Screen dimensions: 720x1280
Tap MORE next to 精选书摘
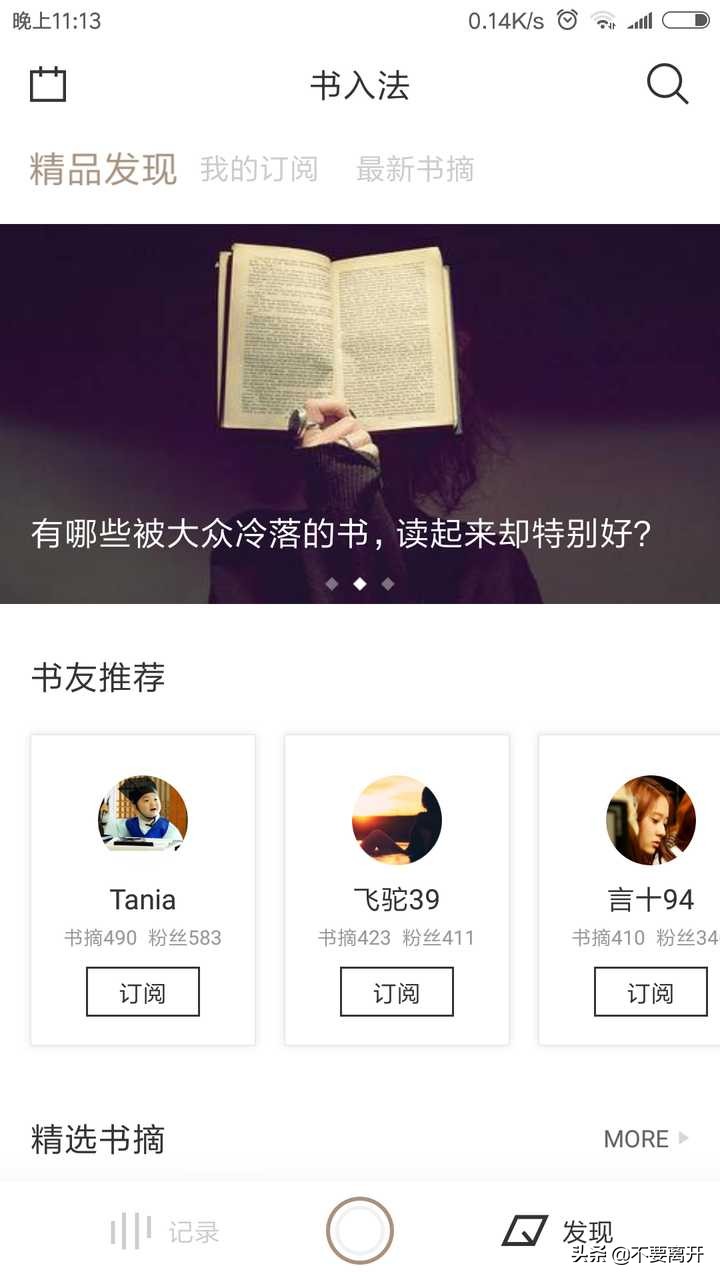click(x=645, y=1138)
